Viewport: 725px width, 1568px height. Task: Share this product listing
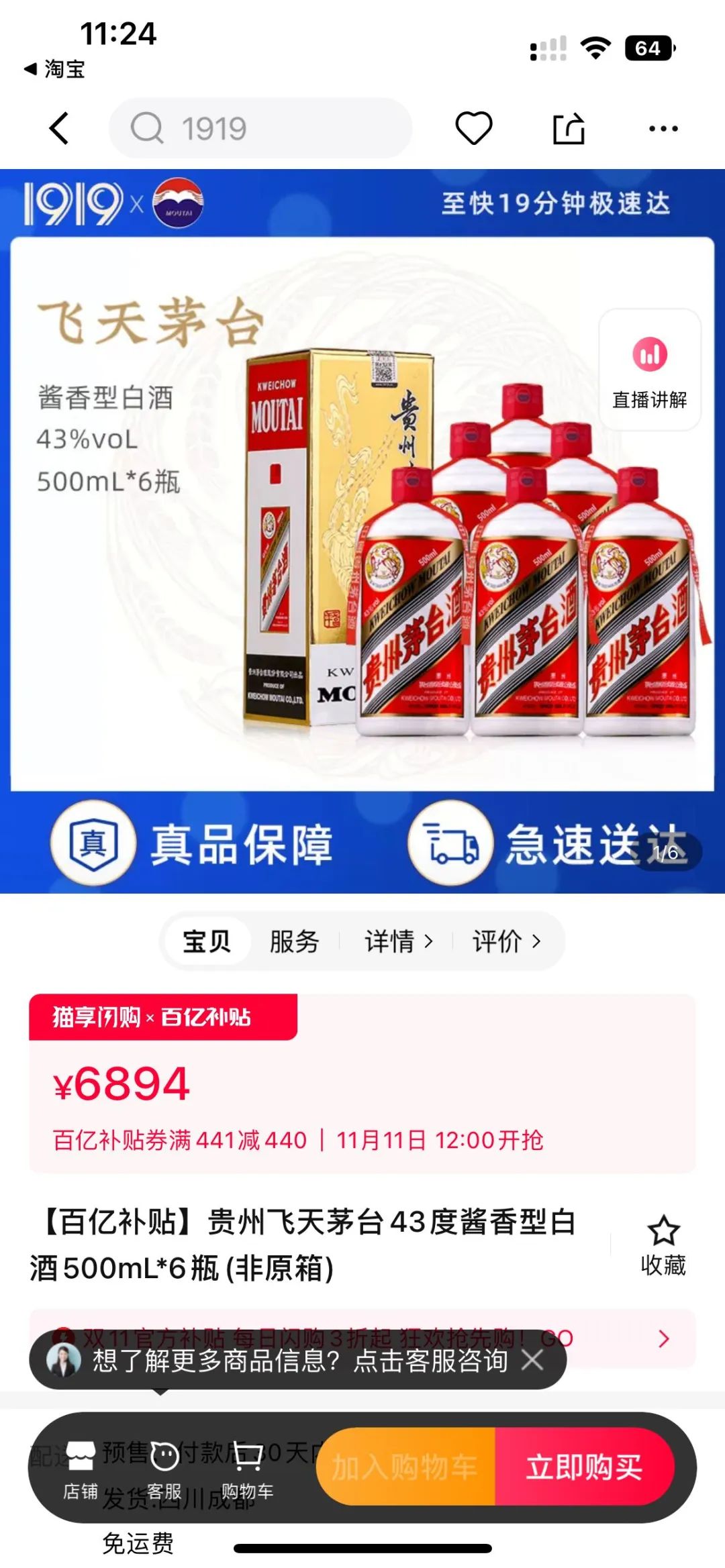click(x=569, y=128)
